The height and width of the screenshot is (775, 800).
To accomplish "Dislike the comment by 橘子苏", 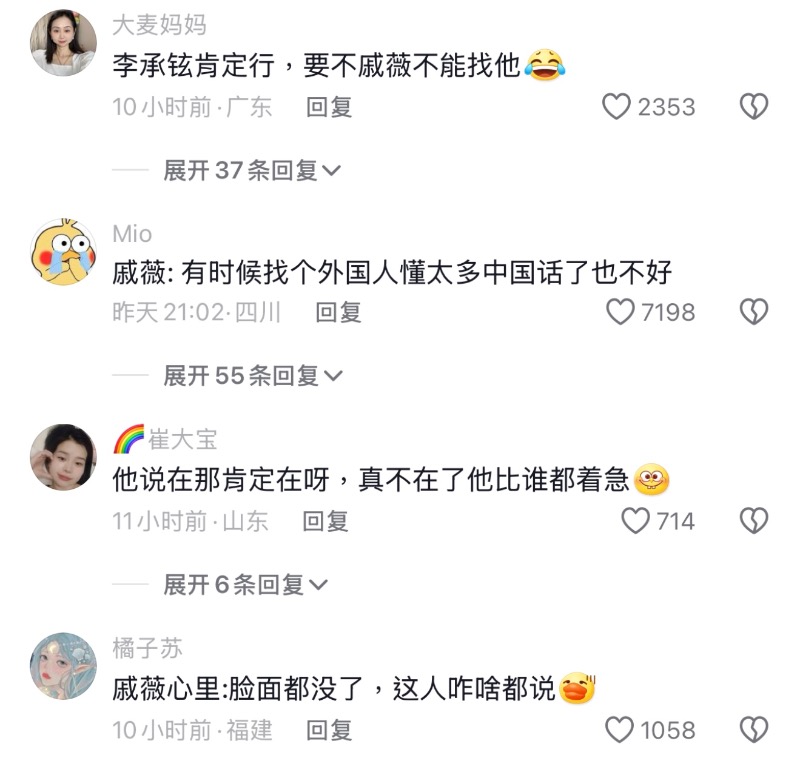I will click(753, 730).
